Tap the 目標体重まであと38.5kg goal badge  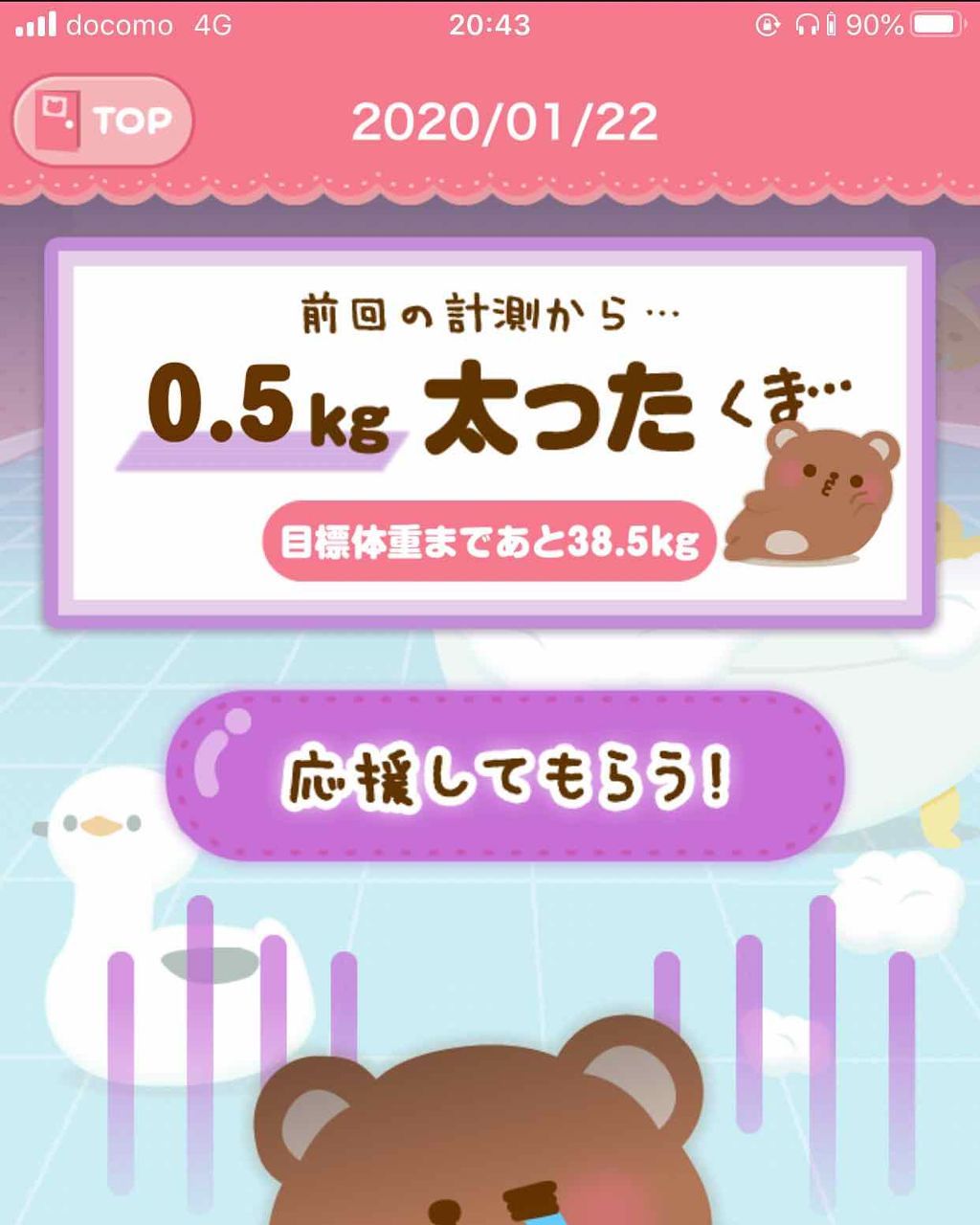tap(488, 543)
